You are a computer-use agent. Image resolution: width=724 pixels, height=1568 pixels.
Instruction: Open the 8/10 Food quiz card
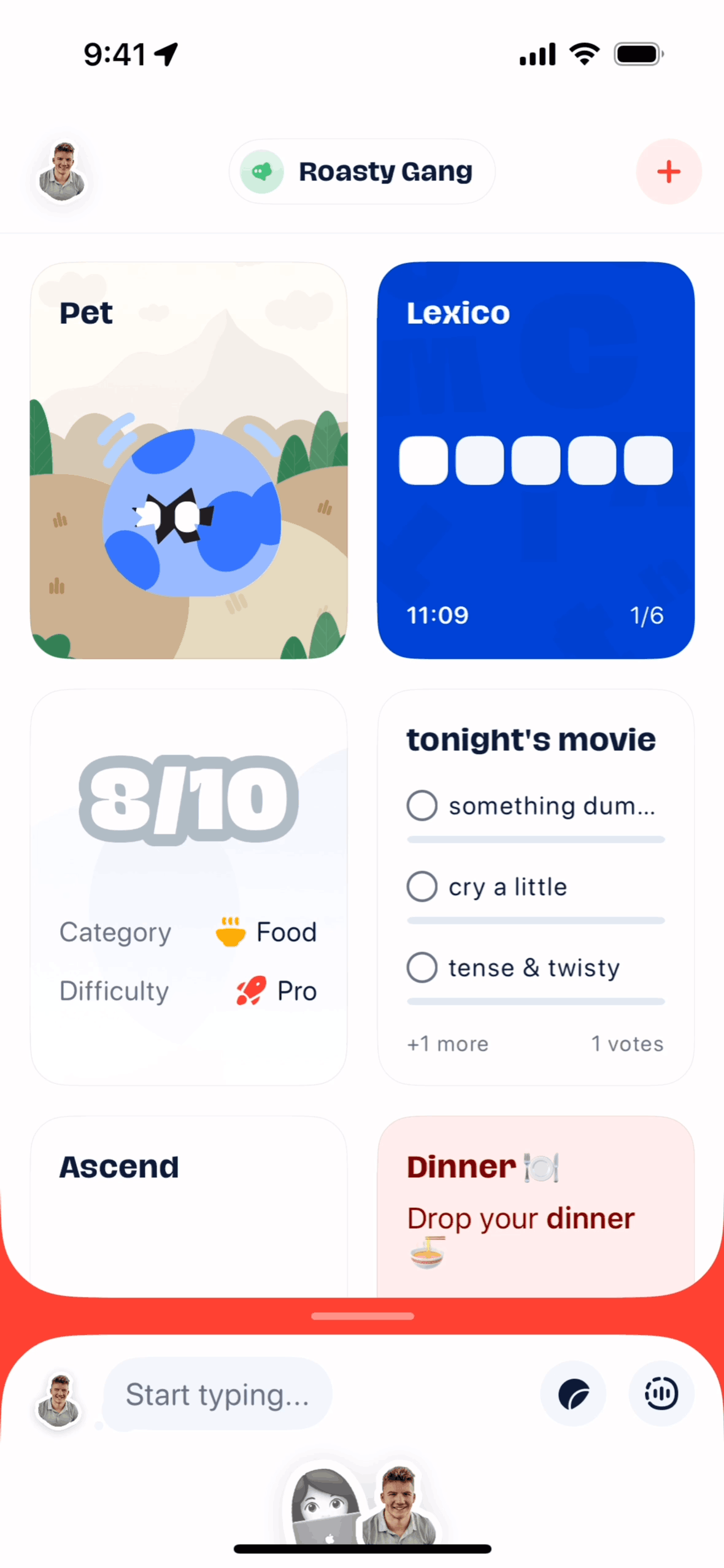188,886
